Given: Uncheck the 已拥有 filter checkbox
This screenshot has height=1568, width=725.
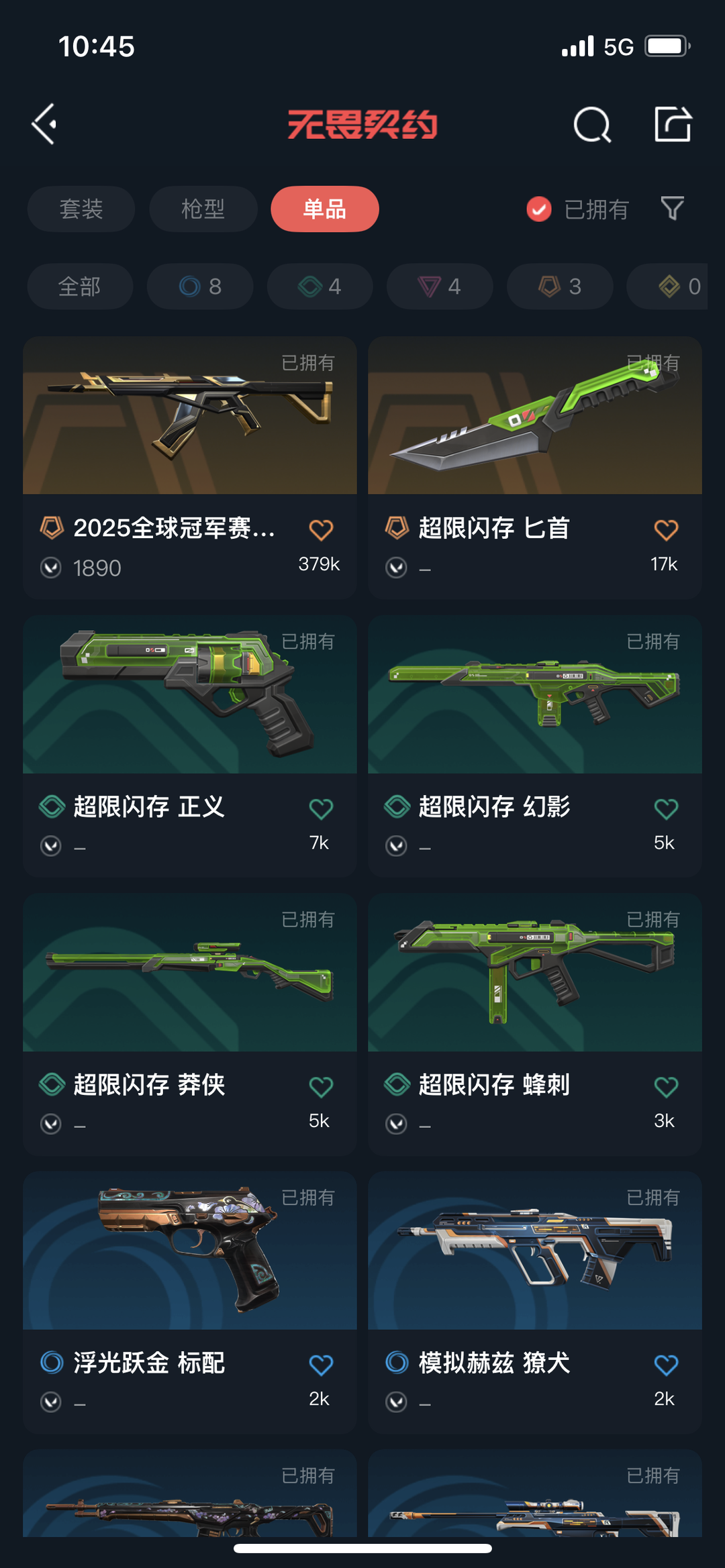Looking at the screenshot, I should pyautogui.click(x=539, y=209).
